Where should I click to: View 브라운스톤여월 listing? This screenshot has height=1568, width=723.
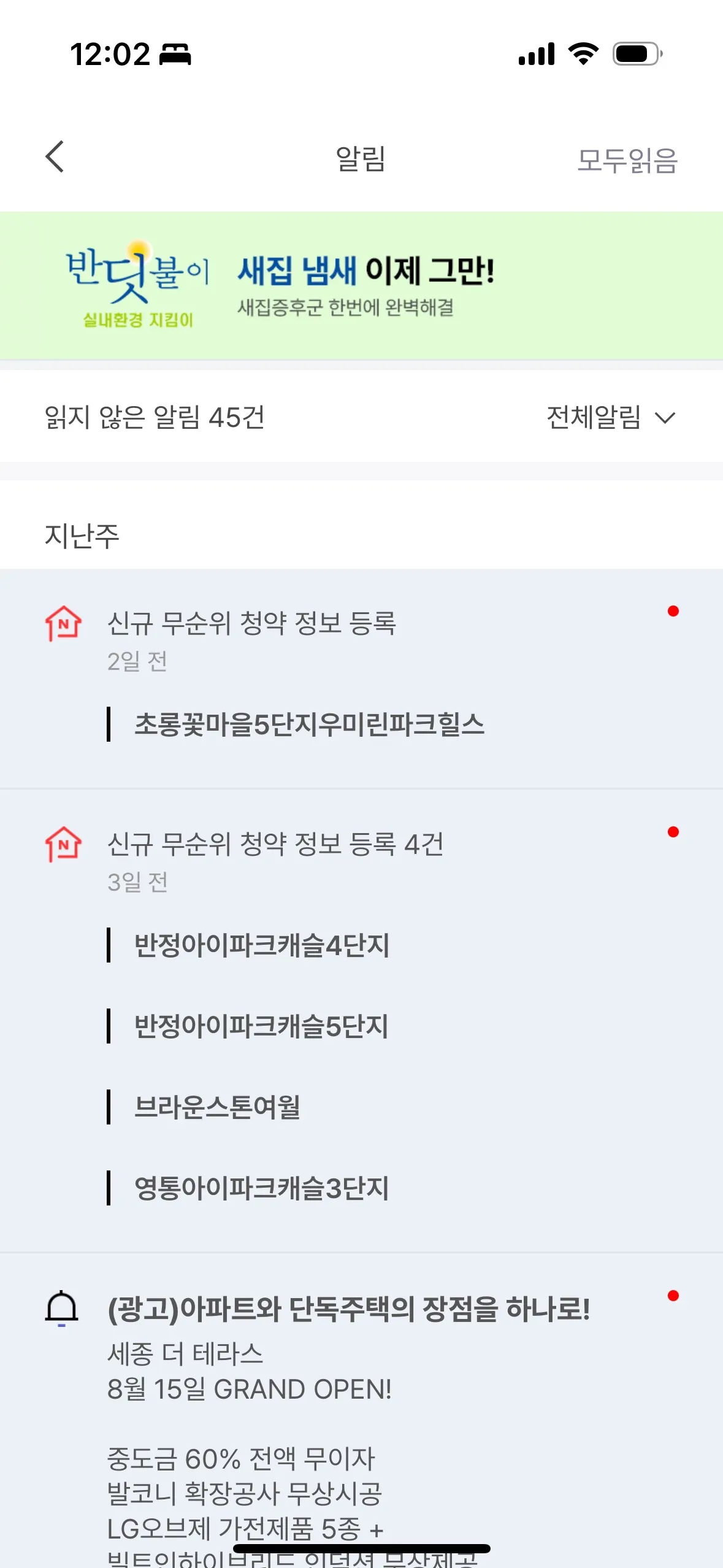pos(217,1107)
